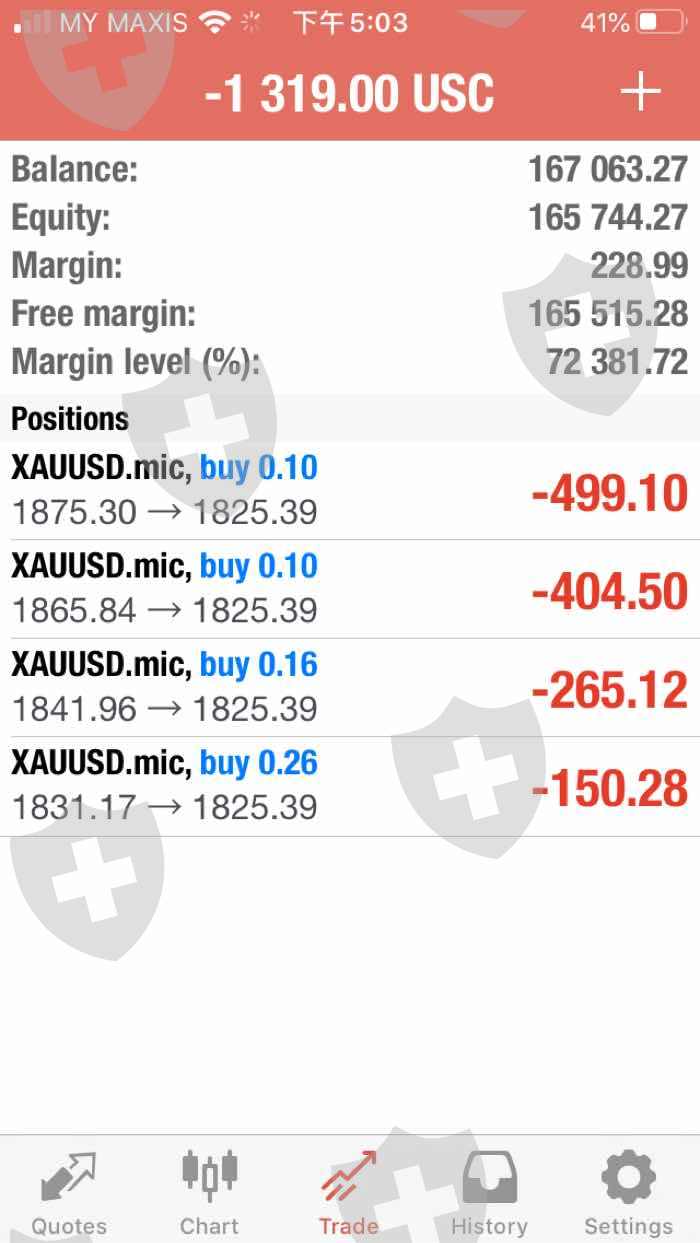Switch to the Quotes tab

(68, 1192)
